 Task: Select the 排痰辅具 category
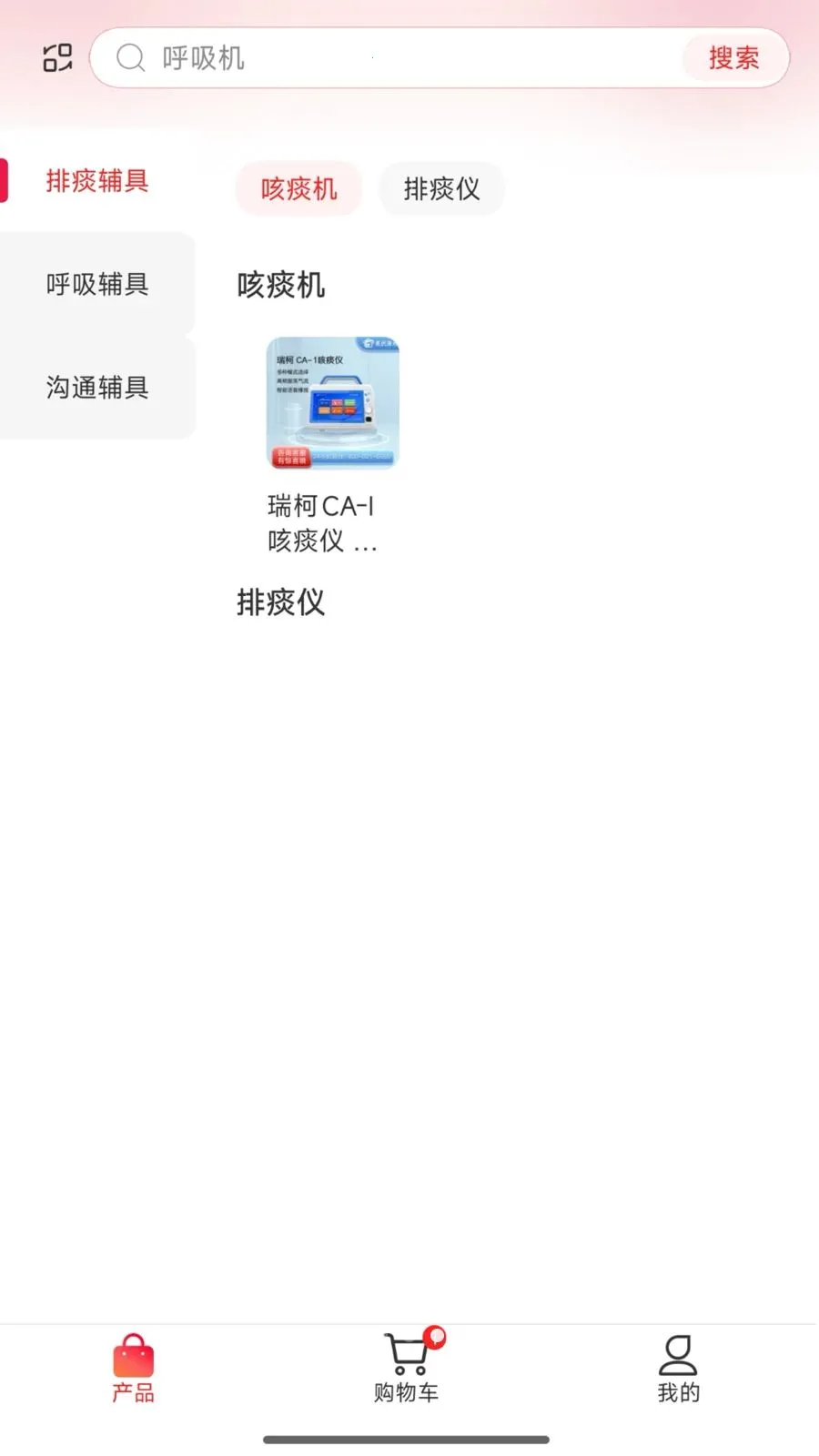pos(97,181)
